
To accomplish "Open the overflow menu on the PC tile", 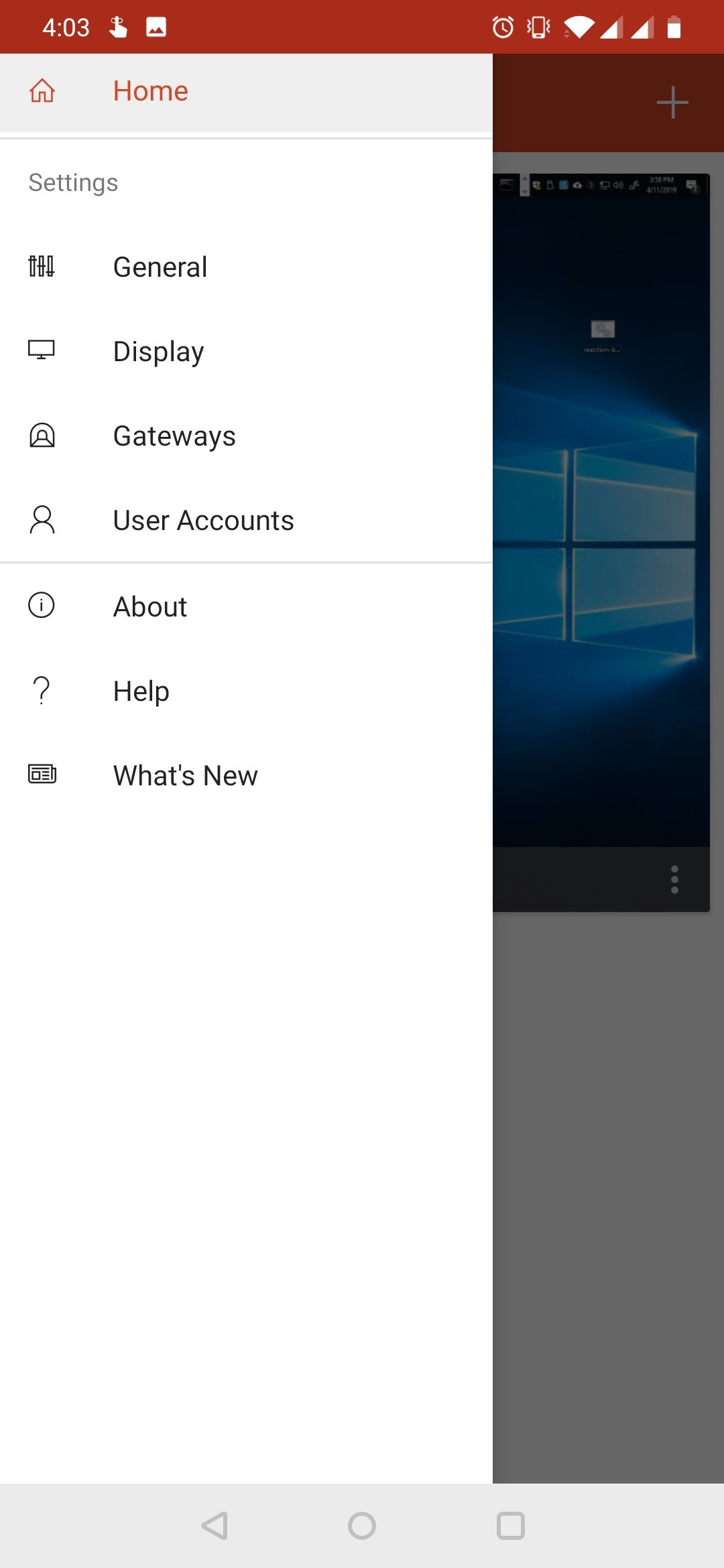I will tap(674, 879).
